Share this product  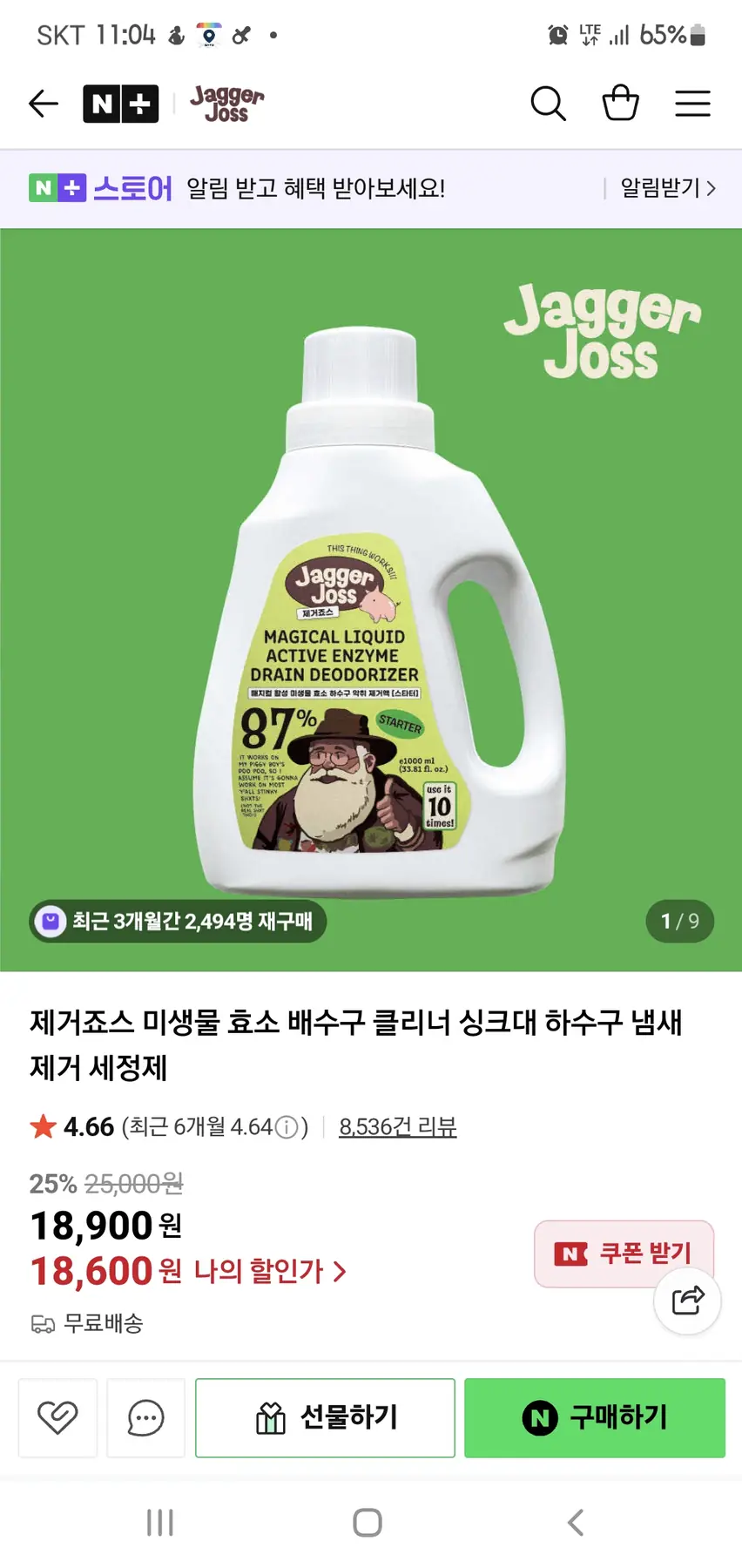687,1301
